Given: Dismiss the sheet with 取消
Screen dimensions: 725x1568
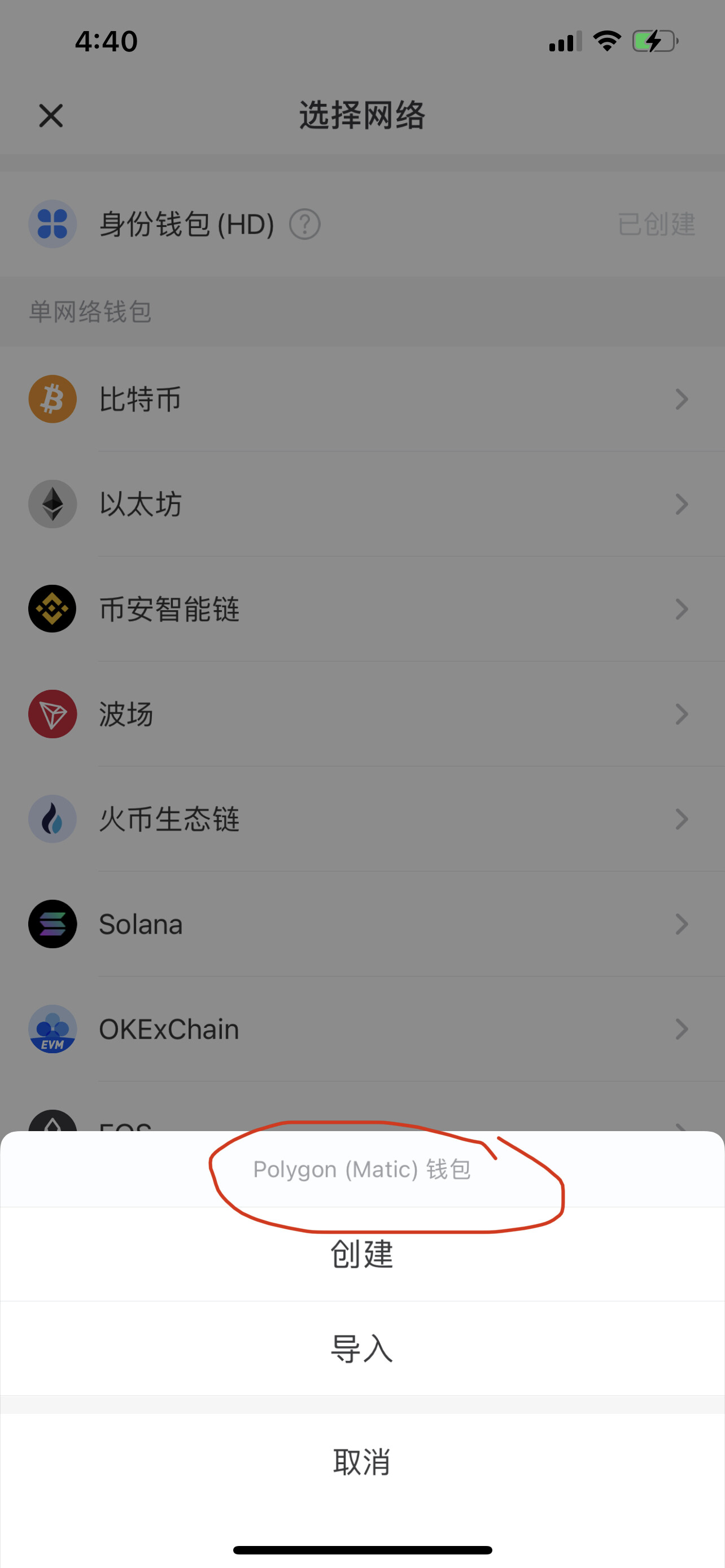Looking at the screenshot, I should [362, 1461].
